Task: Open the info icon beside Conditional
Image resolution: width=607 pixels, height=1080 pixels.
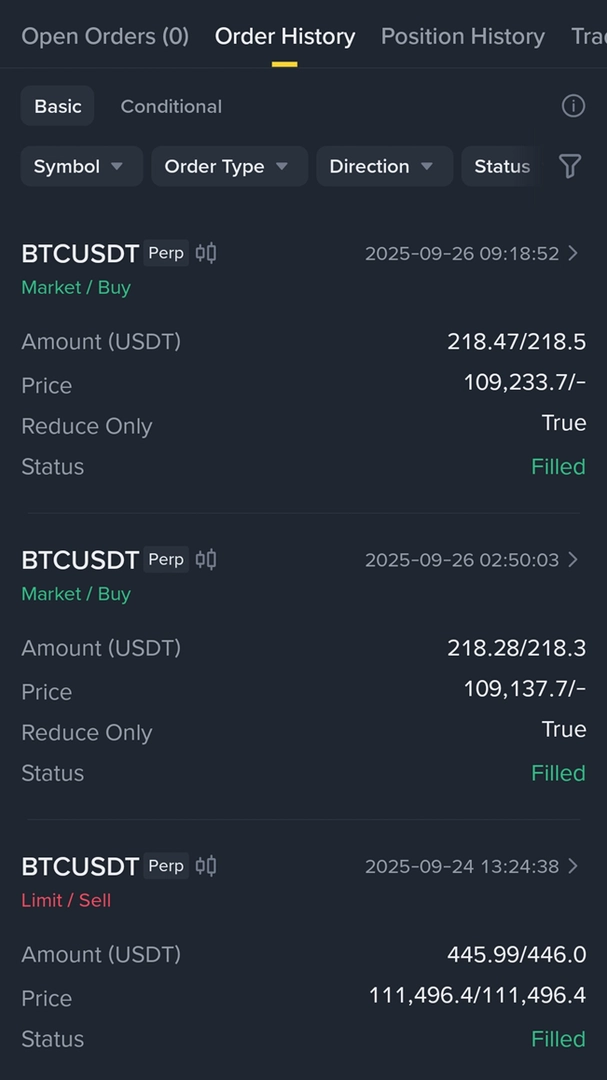Action: [573, 106]
